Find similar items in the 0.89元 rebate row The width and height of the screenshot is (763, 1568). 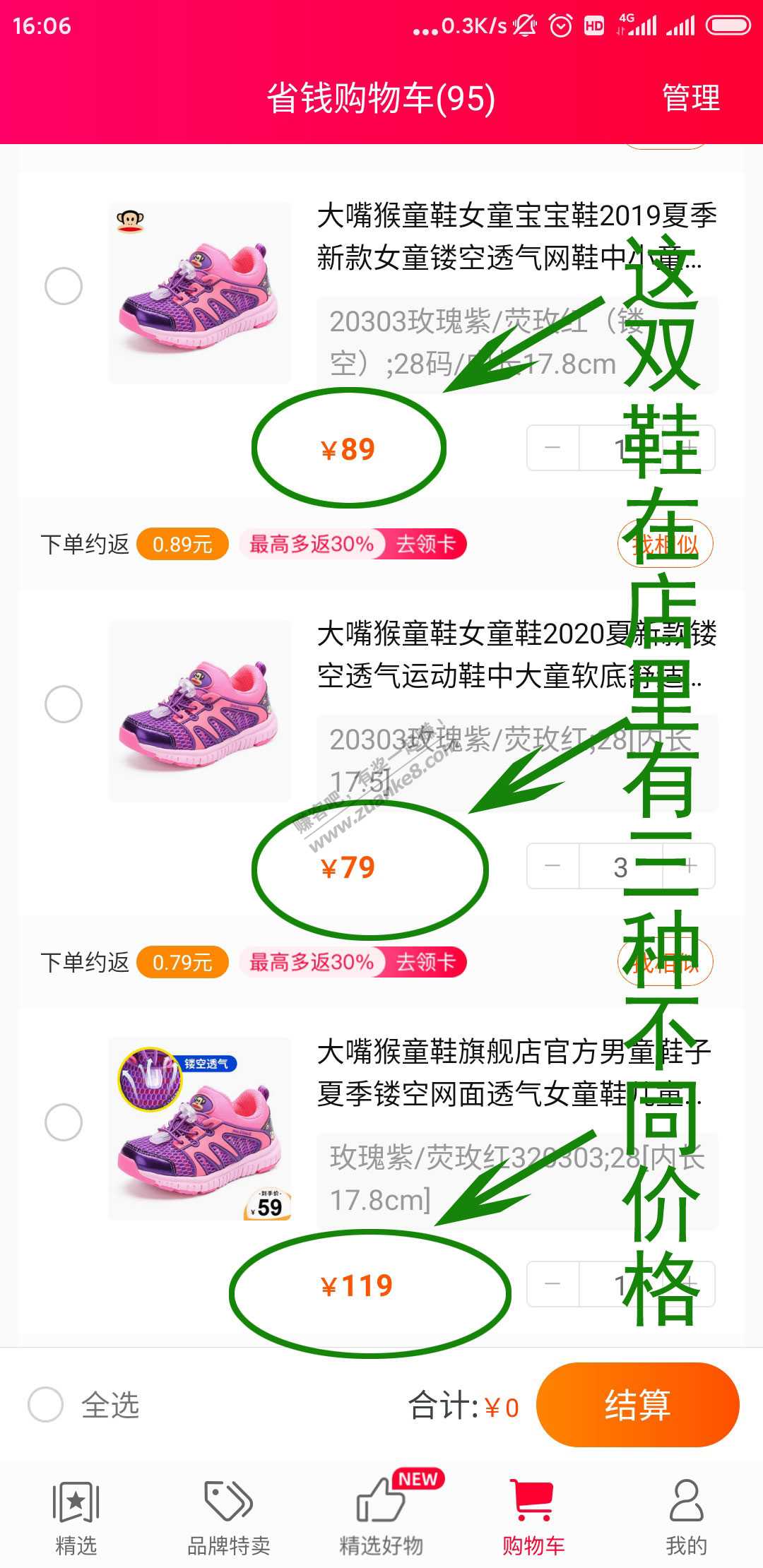pyautogui.click(x=665, y=545)
